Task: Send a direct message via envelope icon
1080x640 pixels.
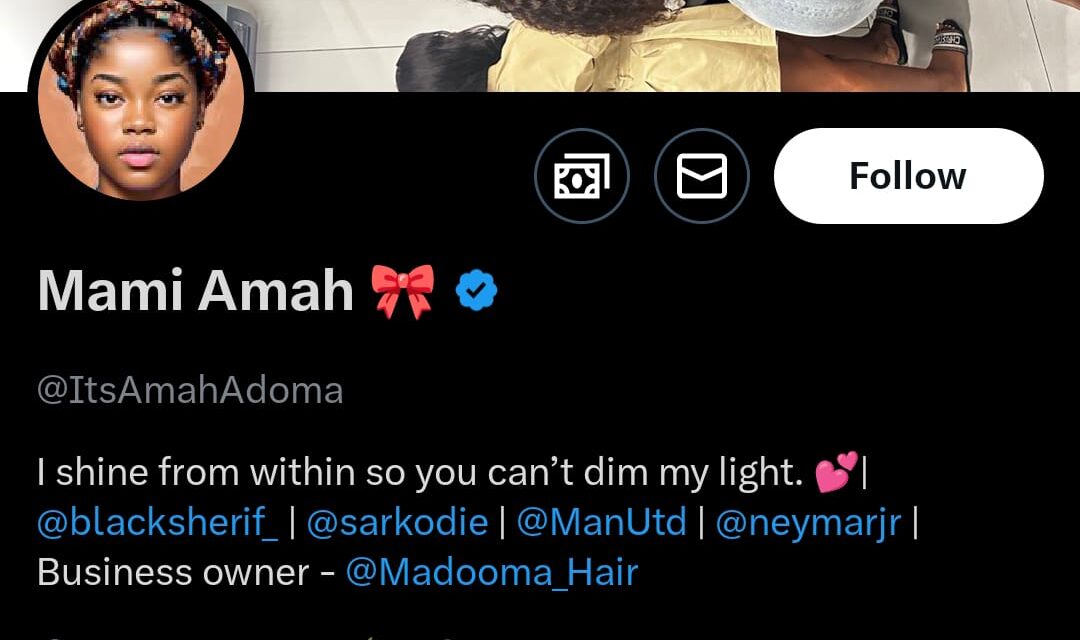Action: coord(701,176)
